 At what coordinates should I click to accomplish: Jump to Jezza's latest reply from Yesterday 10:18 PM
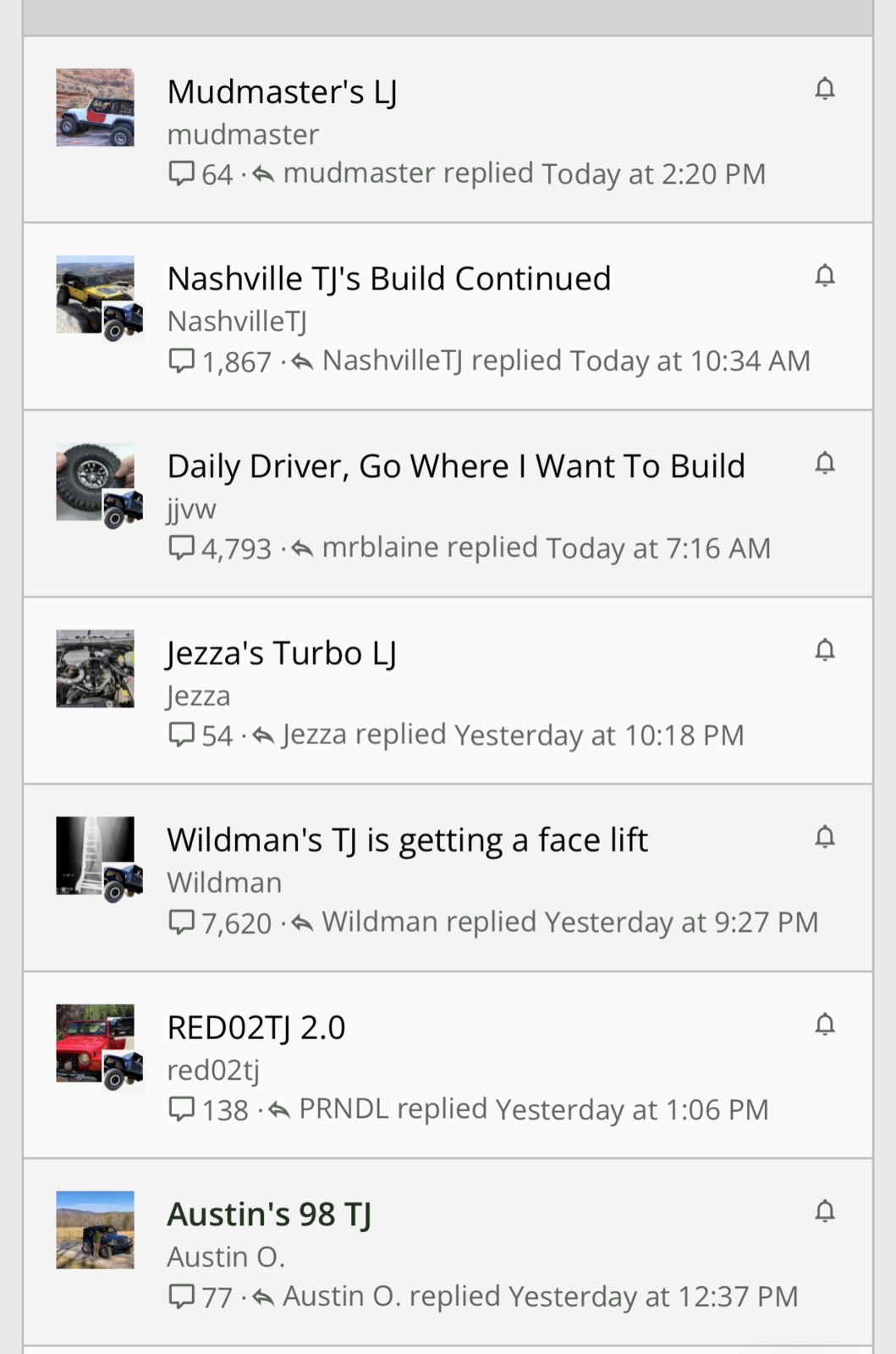599,735
